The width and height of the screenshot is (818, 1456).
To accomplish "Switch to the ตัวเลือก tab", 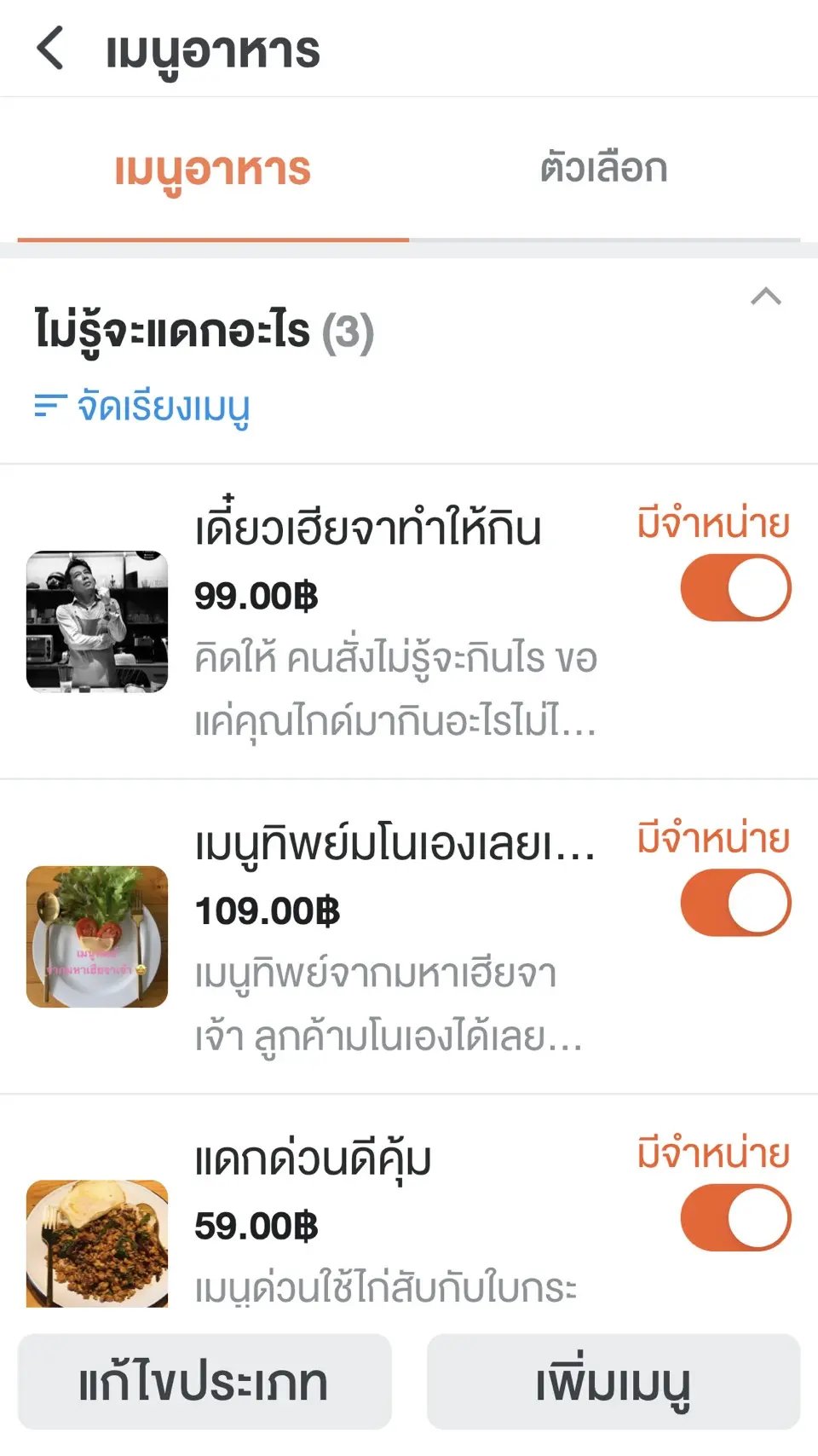I will [x=603, y=169].
